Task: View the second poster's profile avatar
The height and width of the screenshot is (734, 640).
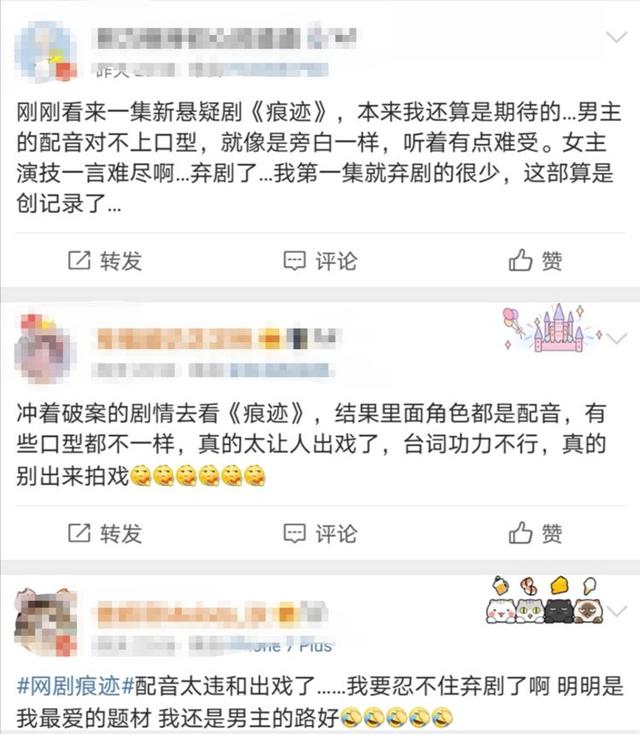Action: pyautogui.click(x=46, y=347)
